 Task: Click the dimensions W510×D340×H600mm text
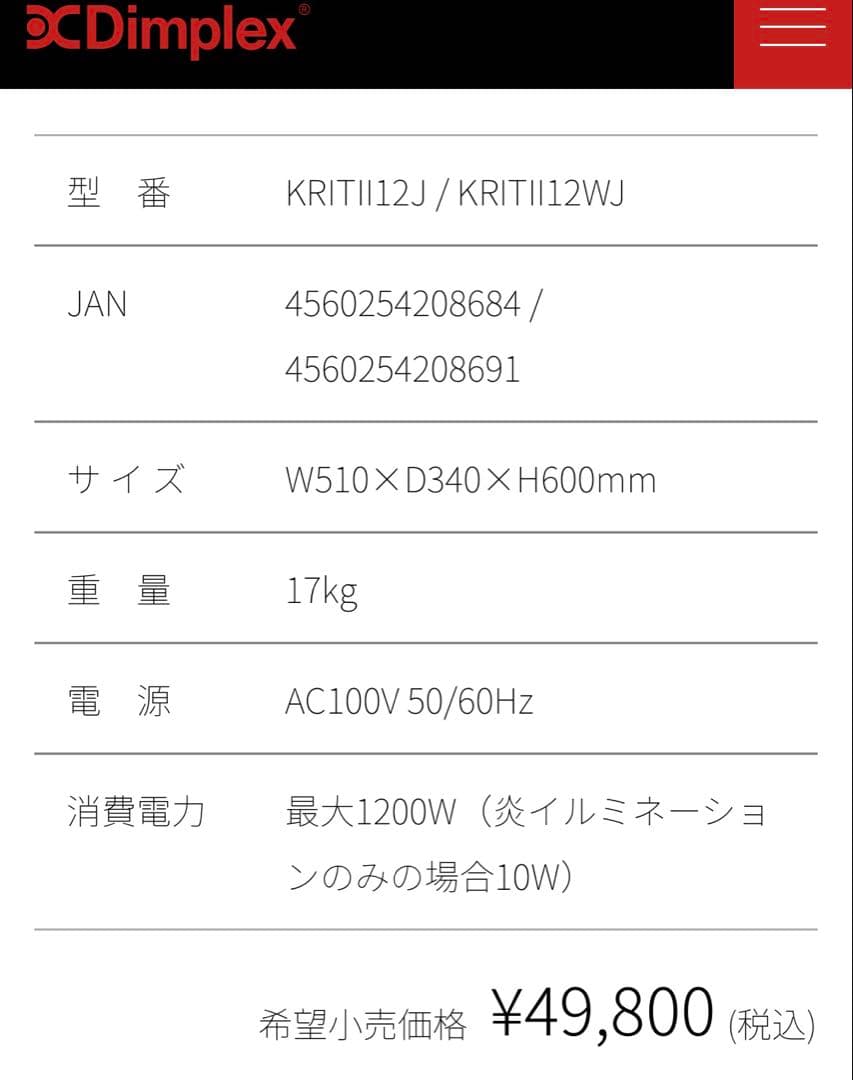click(x=470, y=479)
